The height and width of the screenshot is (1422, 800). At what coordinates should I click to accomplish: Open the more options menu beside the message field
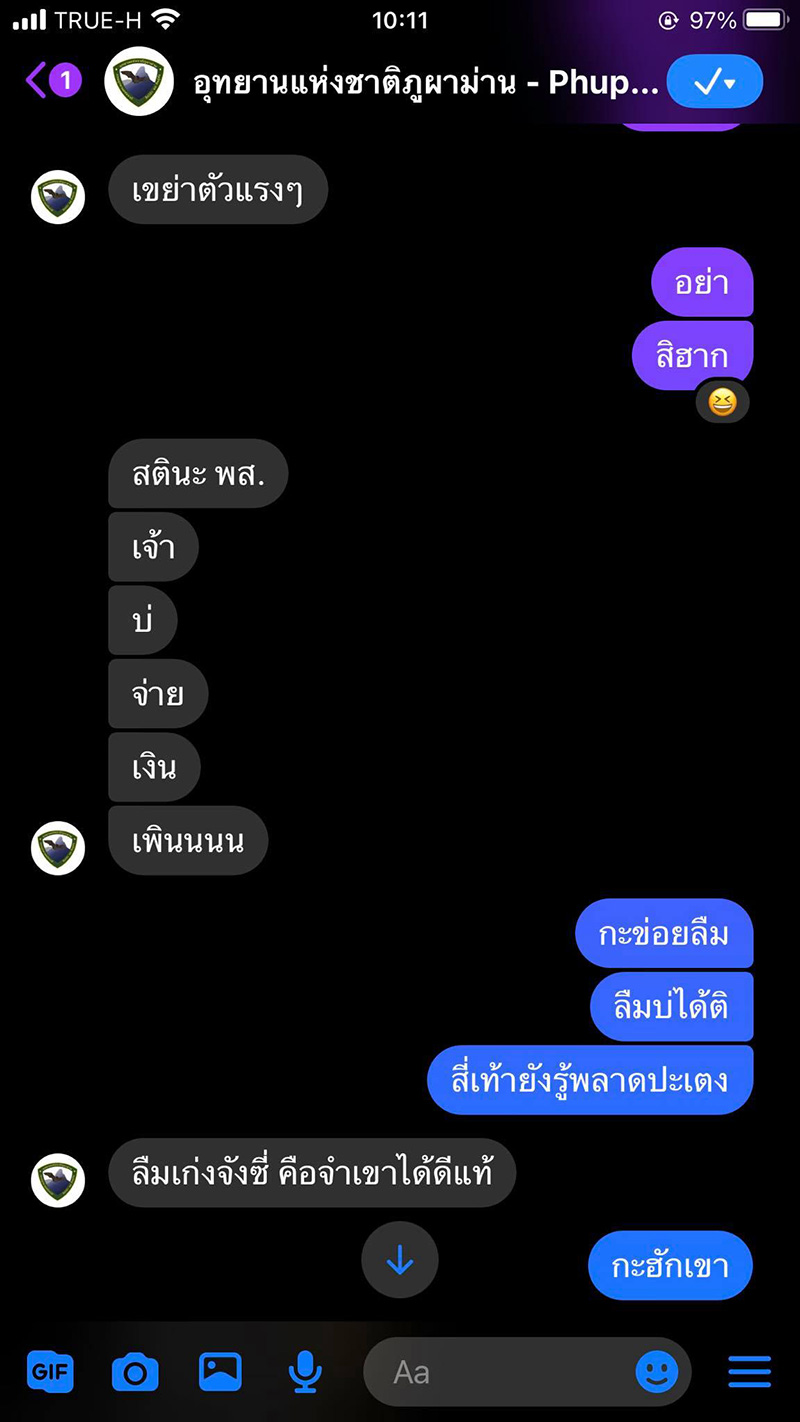click(x=749, y=1372)
